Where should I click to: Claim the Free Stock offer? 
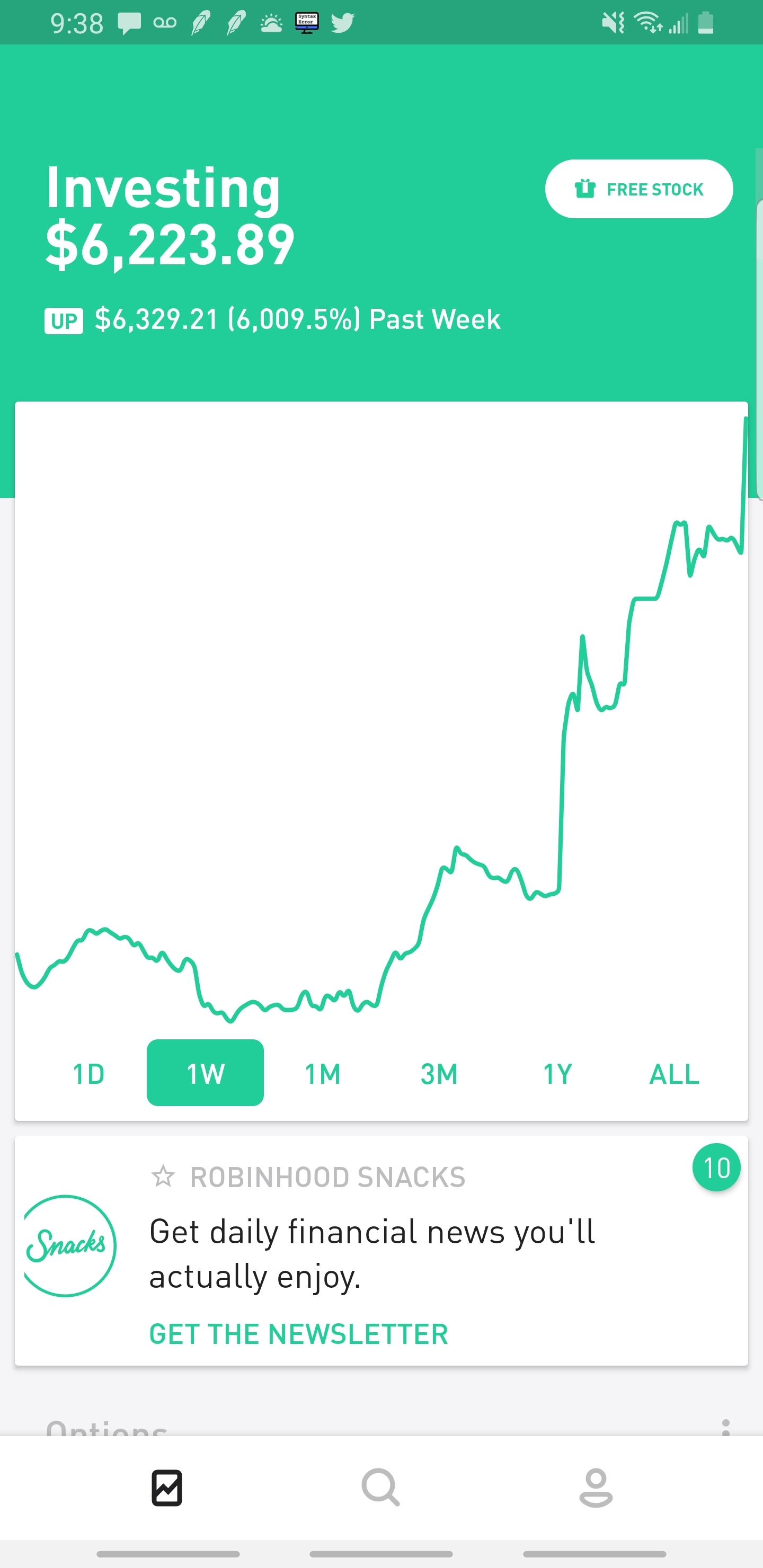pos(639,189)
